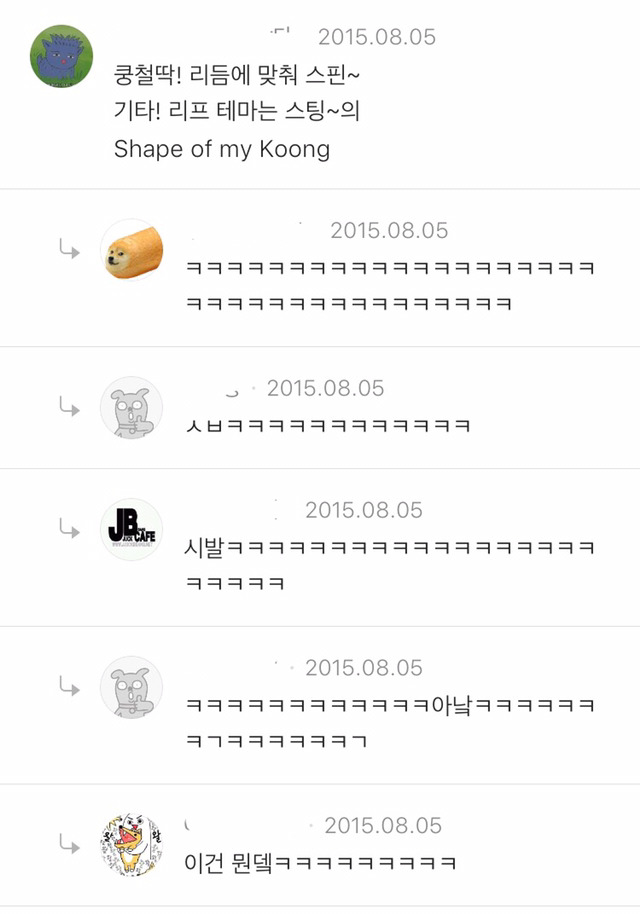Open the gray dog avatar beside the 'ㅅㅂㅋㅋㅋ' reply

point(131,408)
